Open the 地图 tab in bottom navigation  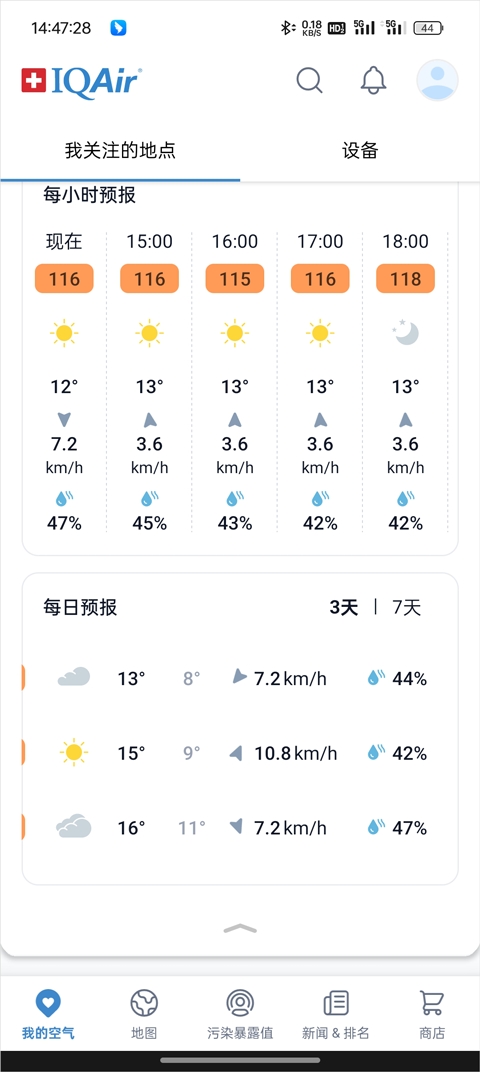tap(144, 1015)
